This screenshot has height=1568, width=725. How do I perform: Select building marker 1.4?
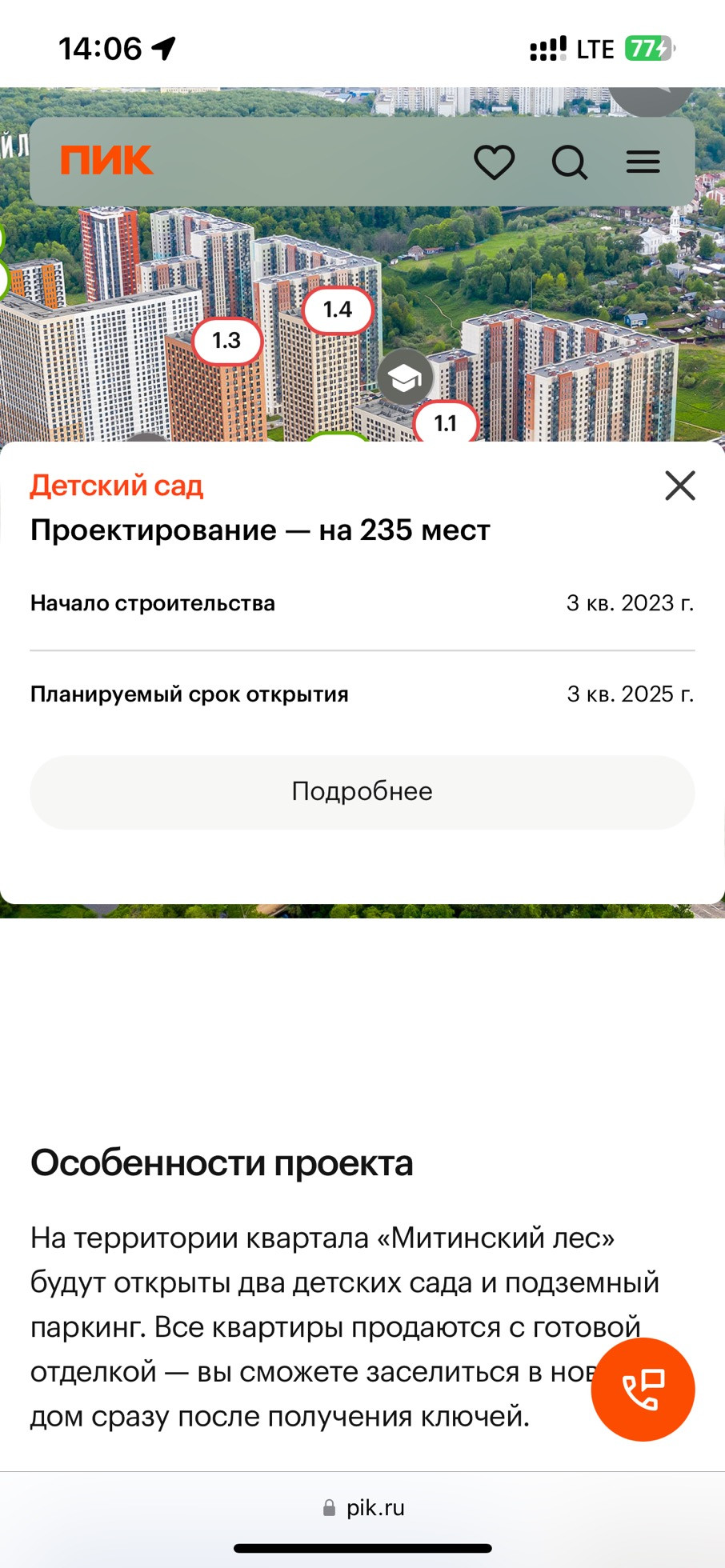pos(338,310)
